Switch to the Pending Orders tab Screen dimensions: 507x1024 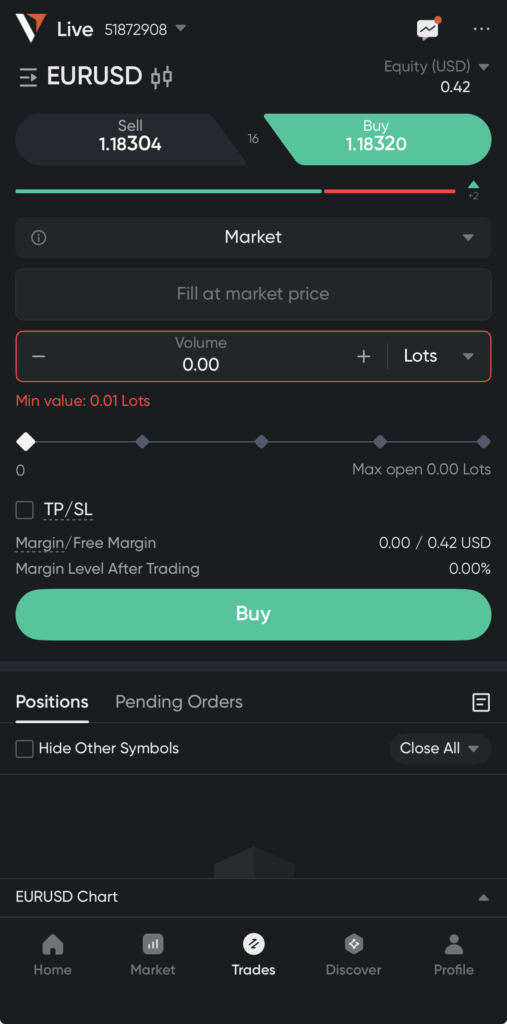click(179, 702)
